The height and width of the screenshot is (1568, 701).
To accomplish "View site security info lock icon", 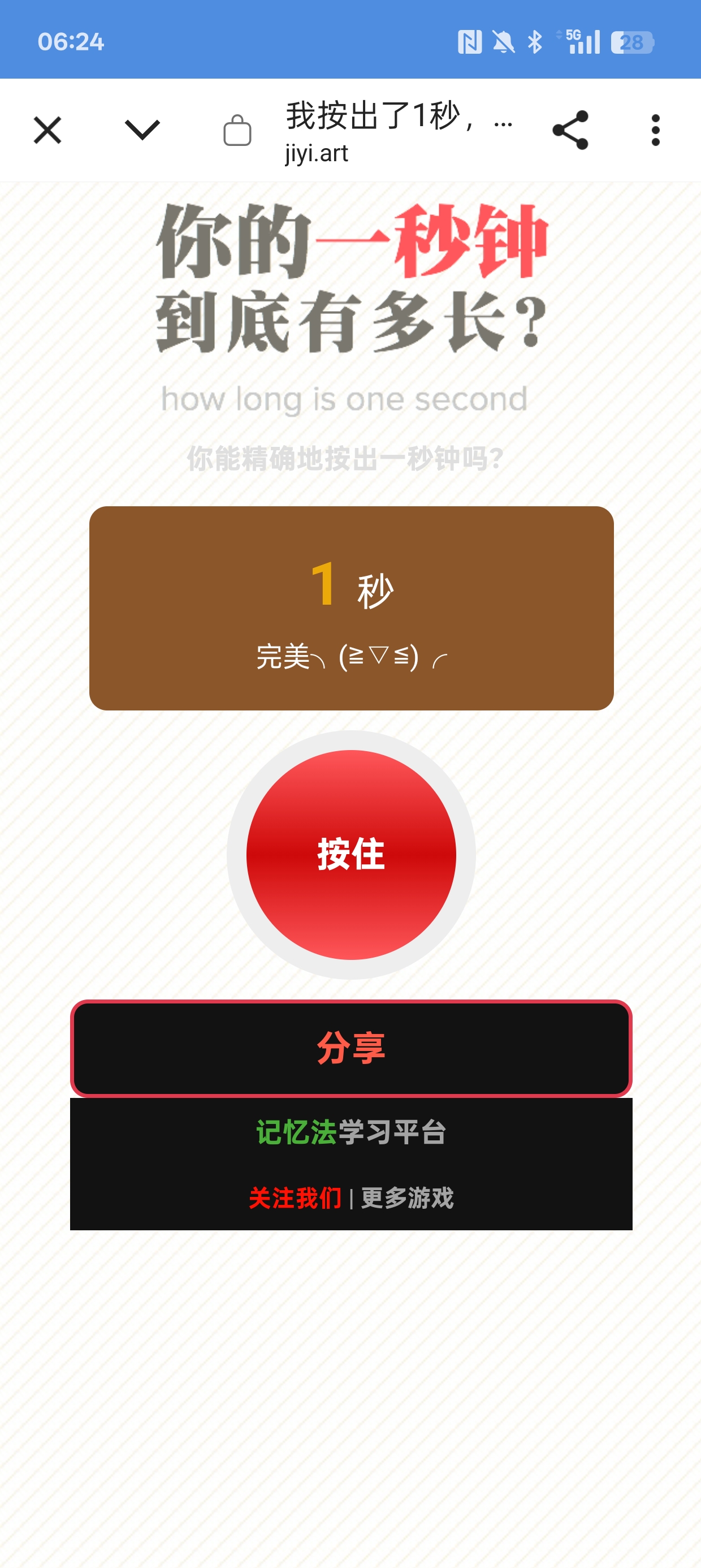I will coord(237,130).
